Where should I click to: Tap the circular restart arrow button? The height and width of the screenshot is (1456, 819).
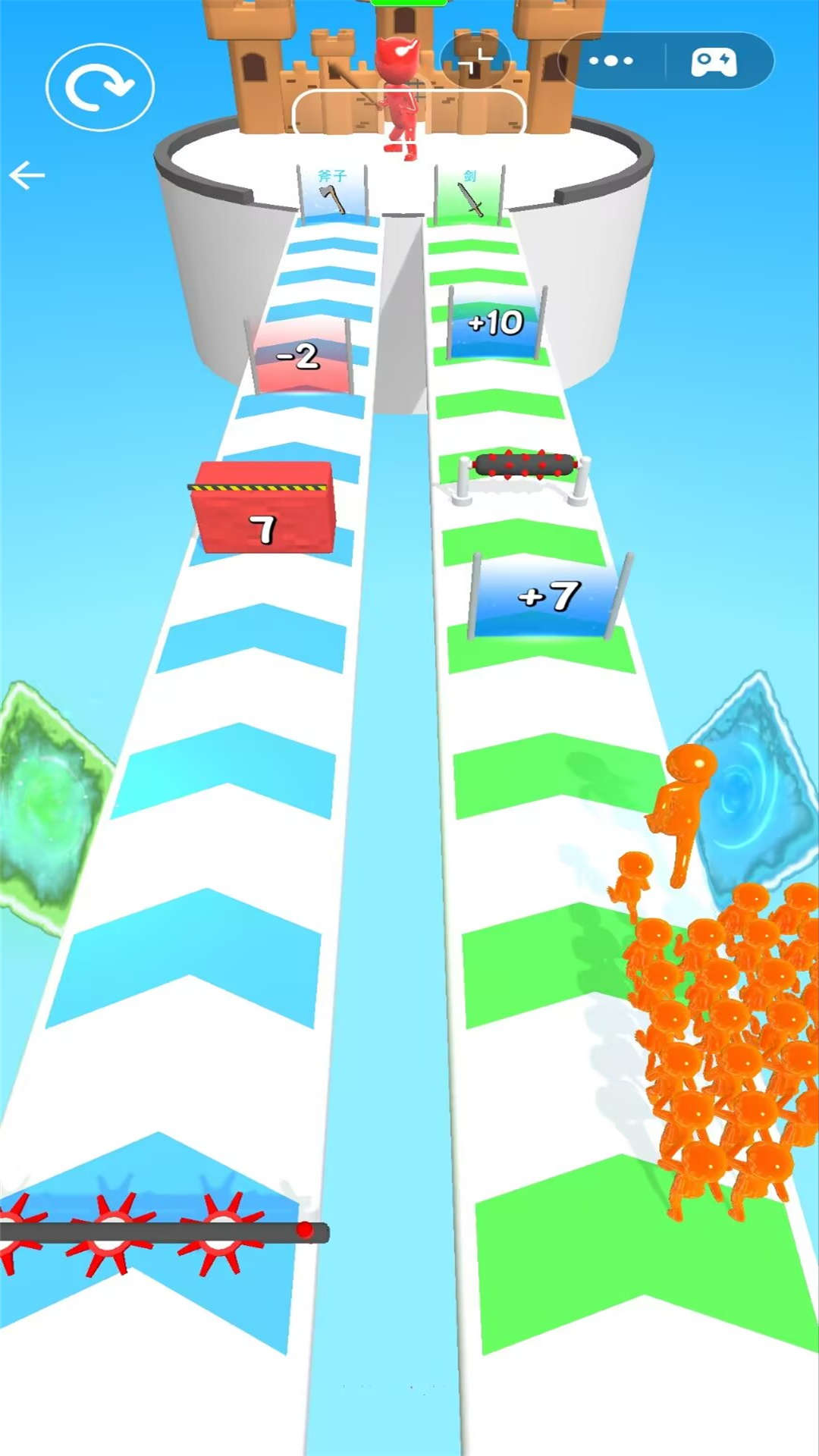click(100, 87)
